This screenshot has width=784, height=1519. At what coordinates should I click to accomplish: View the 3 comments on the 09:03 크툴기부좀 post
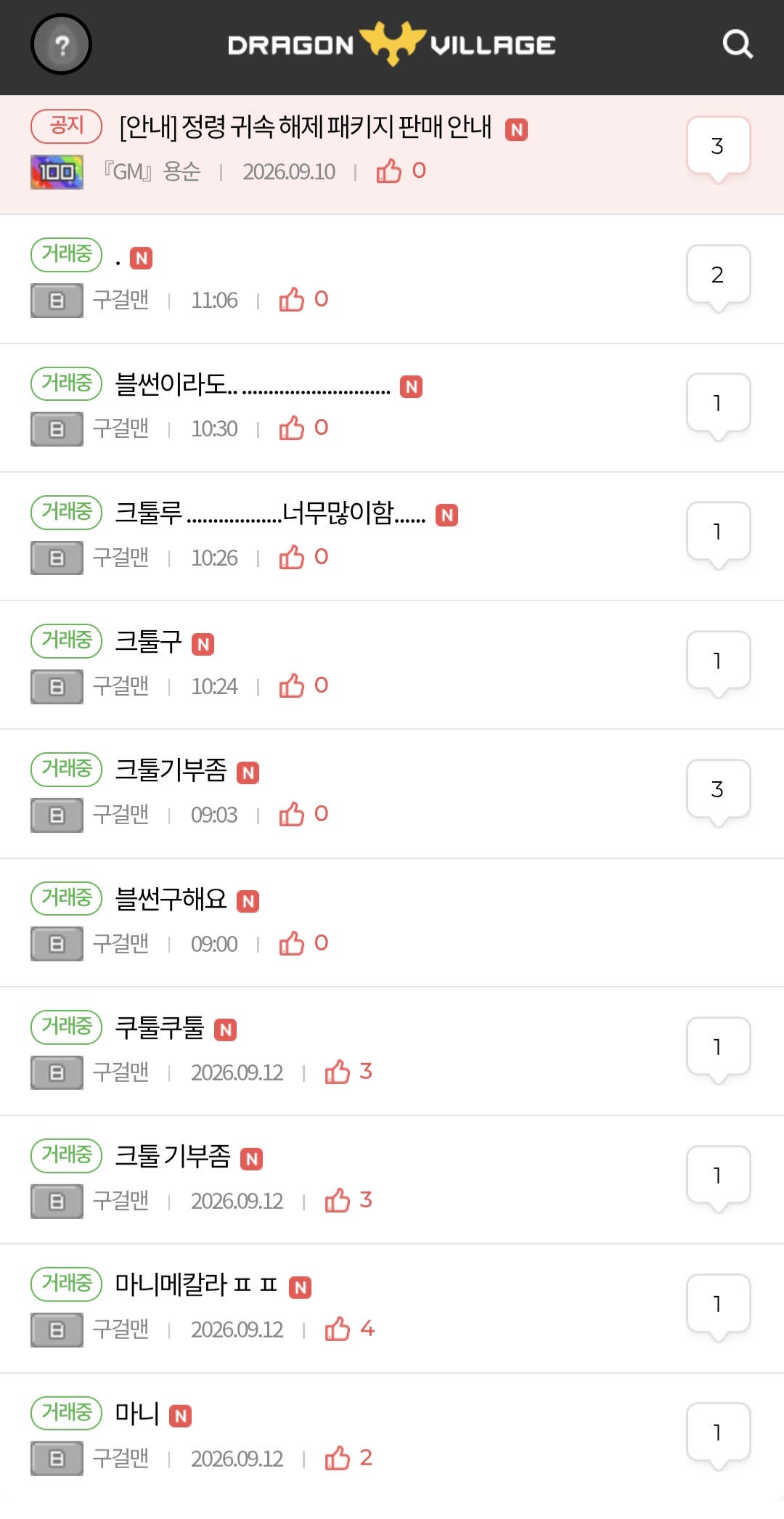pyautogui.click(x=718, y=792)
